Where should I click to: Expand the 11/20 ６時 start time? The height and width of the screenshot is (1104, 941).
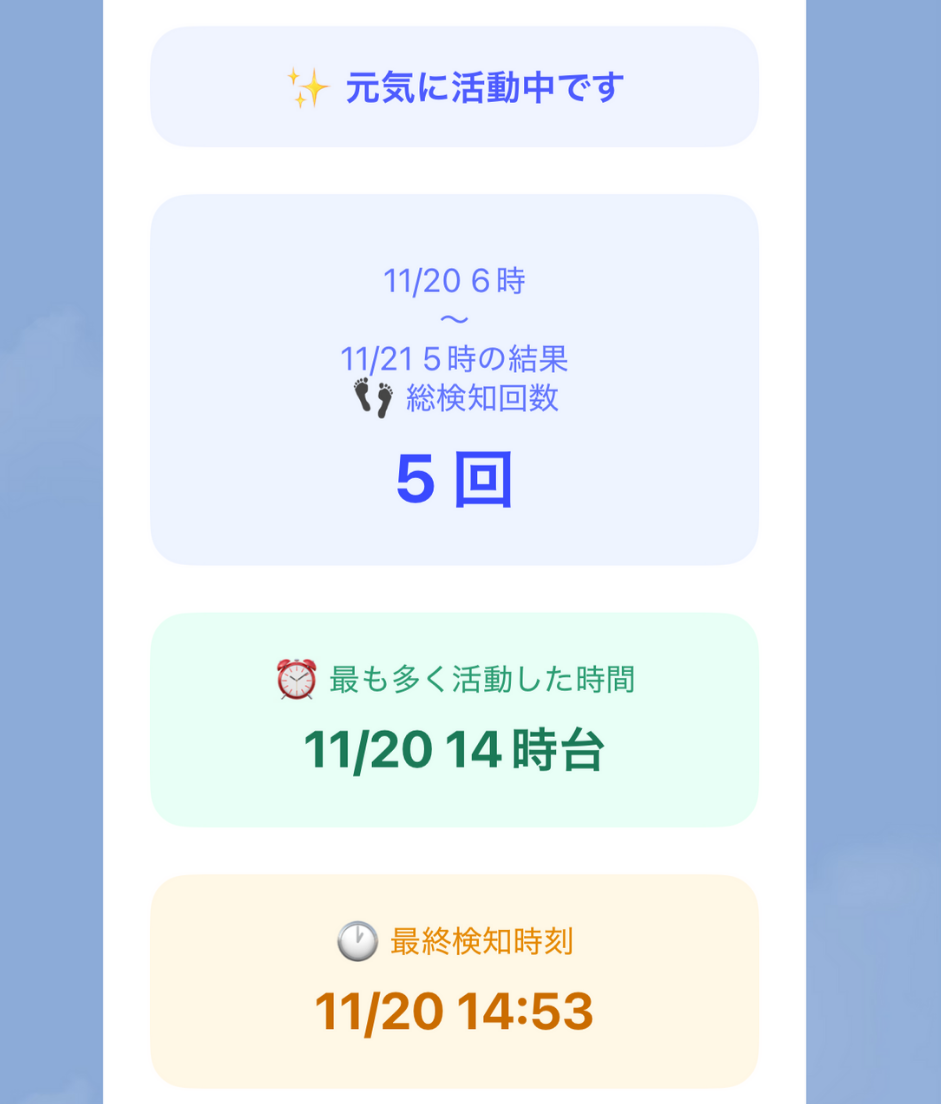tap(455, 281)
